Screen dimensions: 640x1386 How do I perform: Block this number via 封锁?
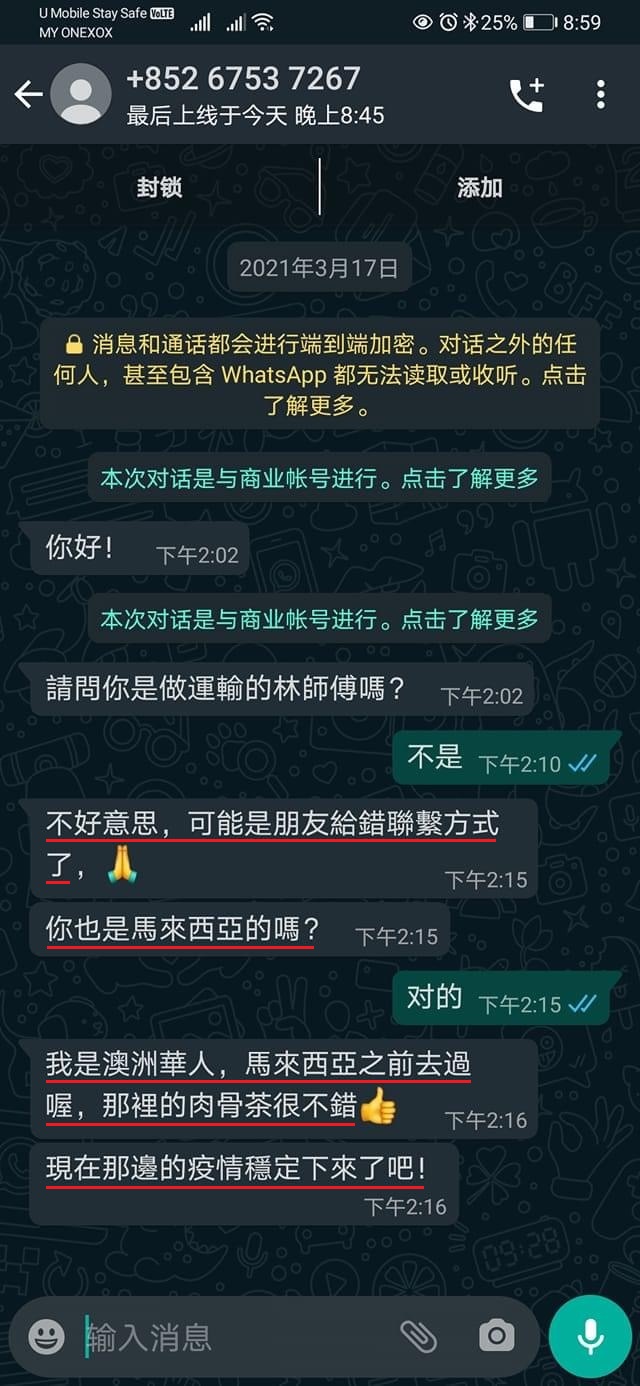click(159, 187)
